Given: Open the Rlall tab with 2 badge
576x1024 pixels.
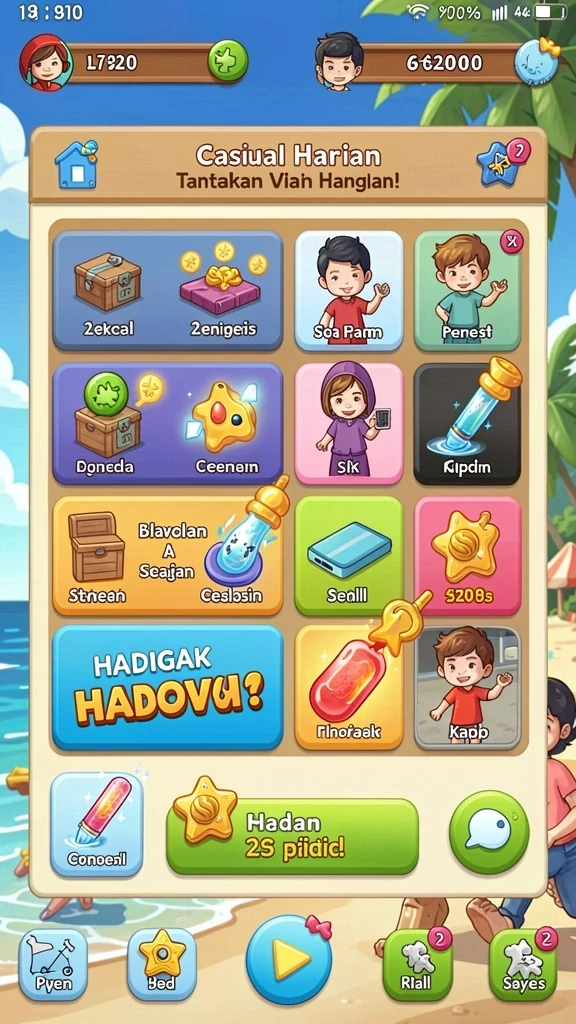Looking at the screenshot, I should click(x=417, y=964).
